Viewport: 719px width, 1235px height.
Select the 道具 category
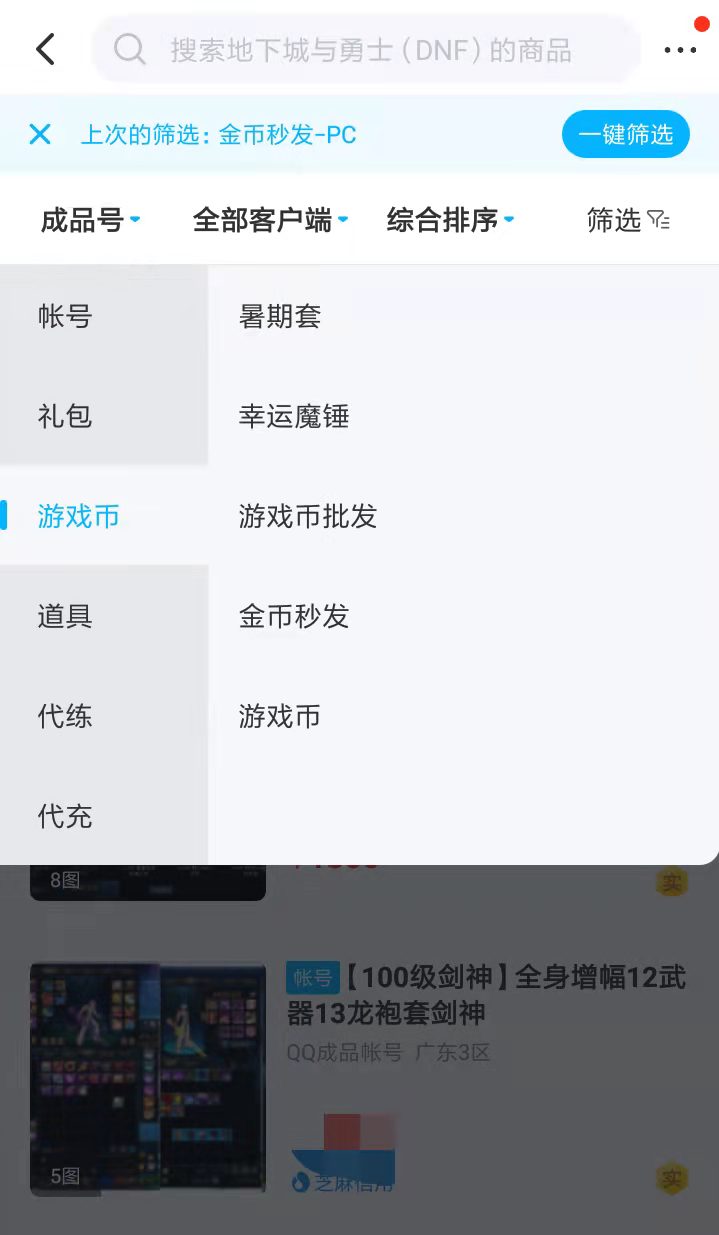coord(65,616)
